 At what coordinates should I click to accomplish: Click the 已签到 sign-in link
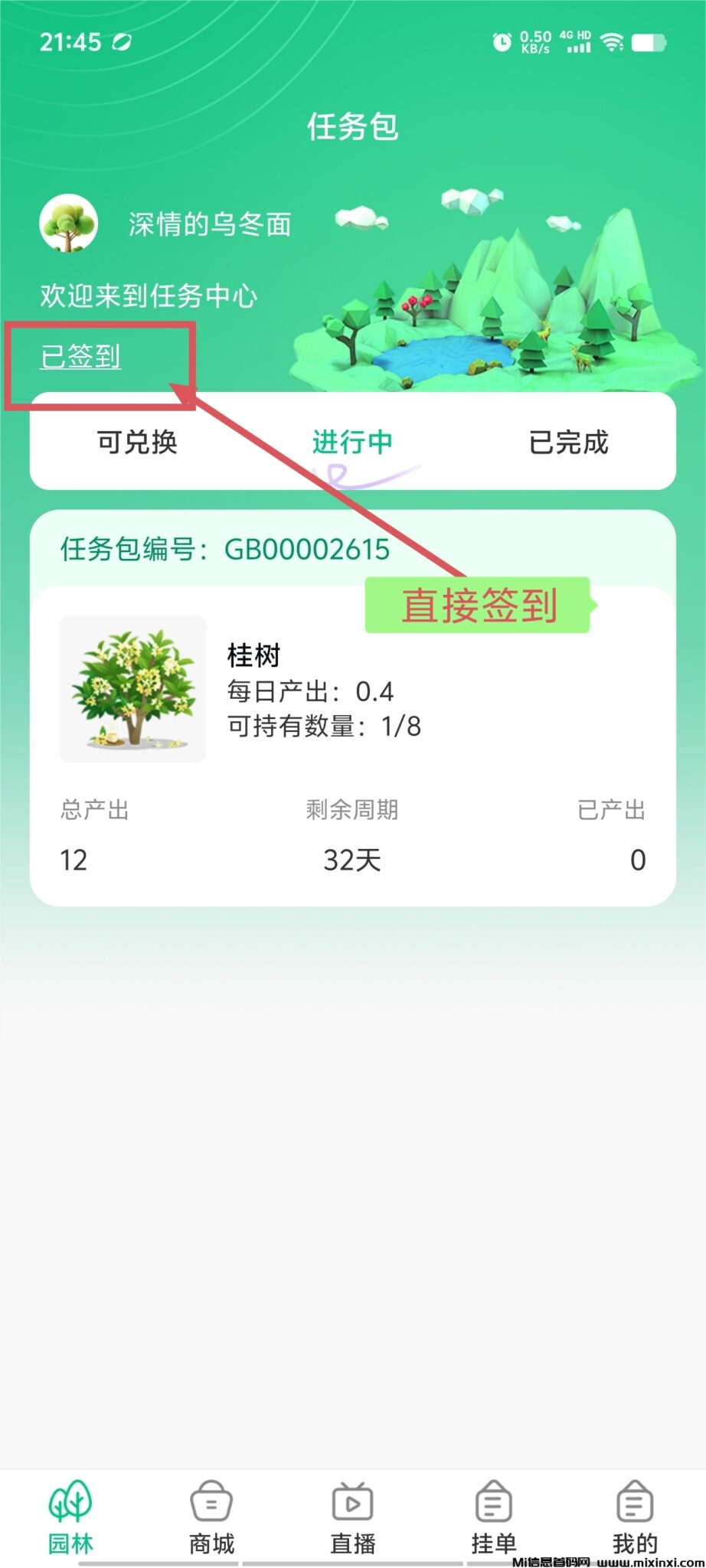tap(80, 356)
